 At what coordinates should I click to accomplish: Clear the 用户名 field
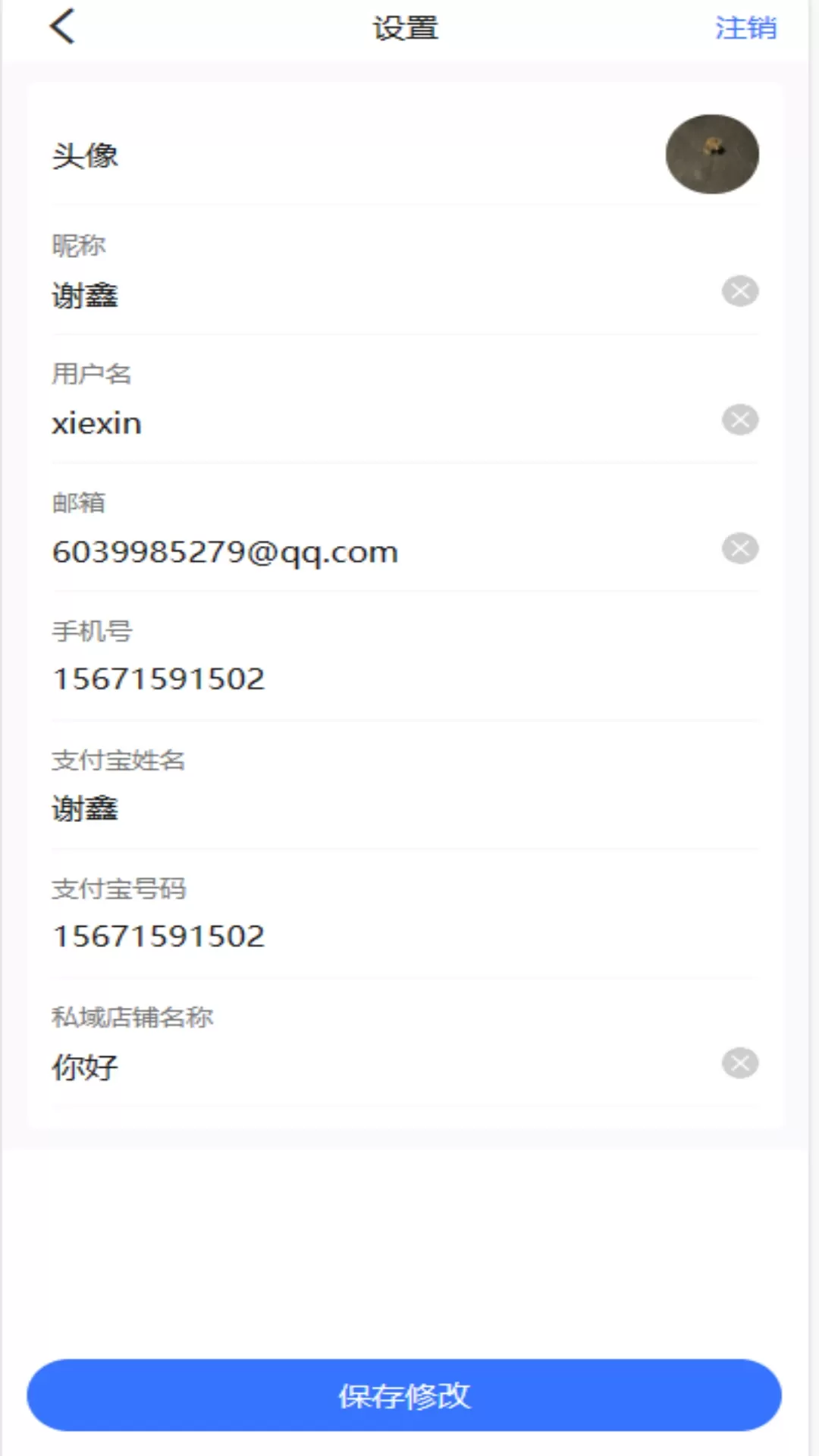pos(740,419)
